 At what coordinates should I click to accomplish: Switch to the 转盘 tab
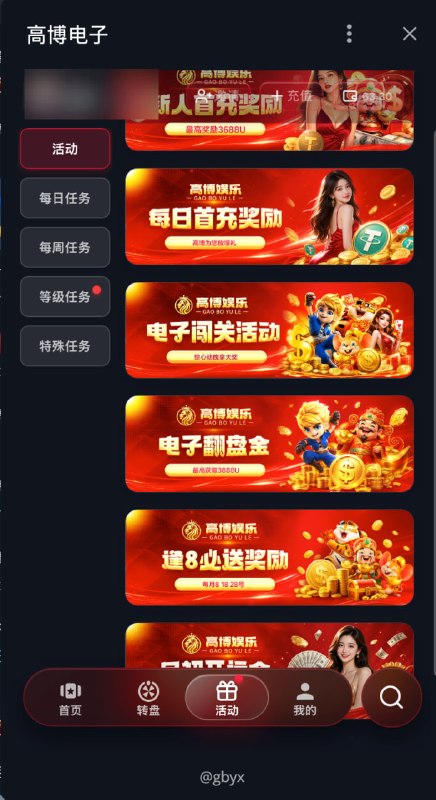pos(148,698)
